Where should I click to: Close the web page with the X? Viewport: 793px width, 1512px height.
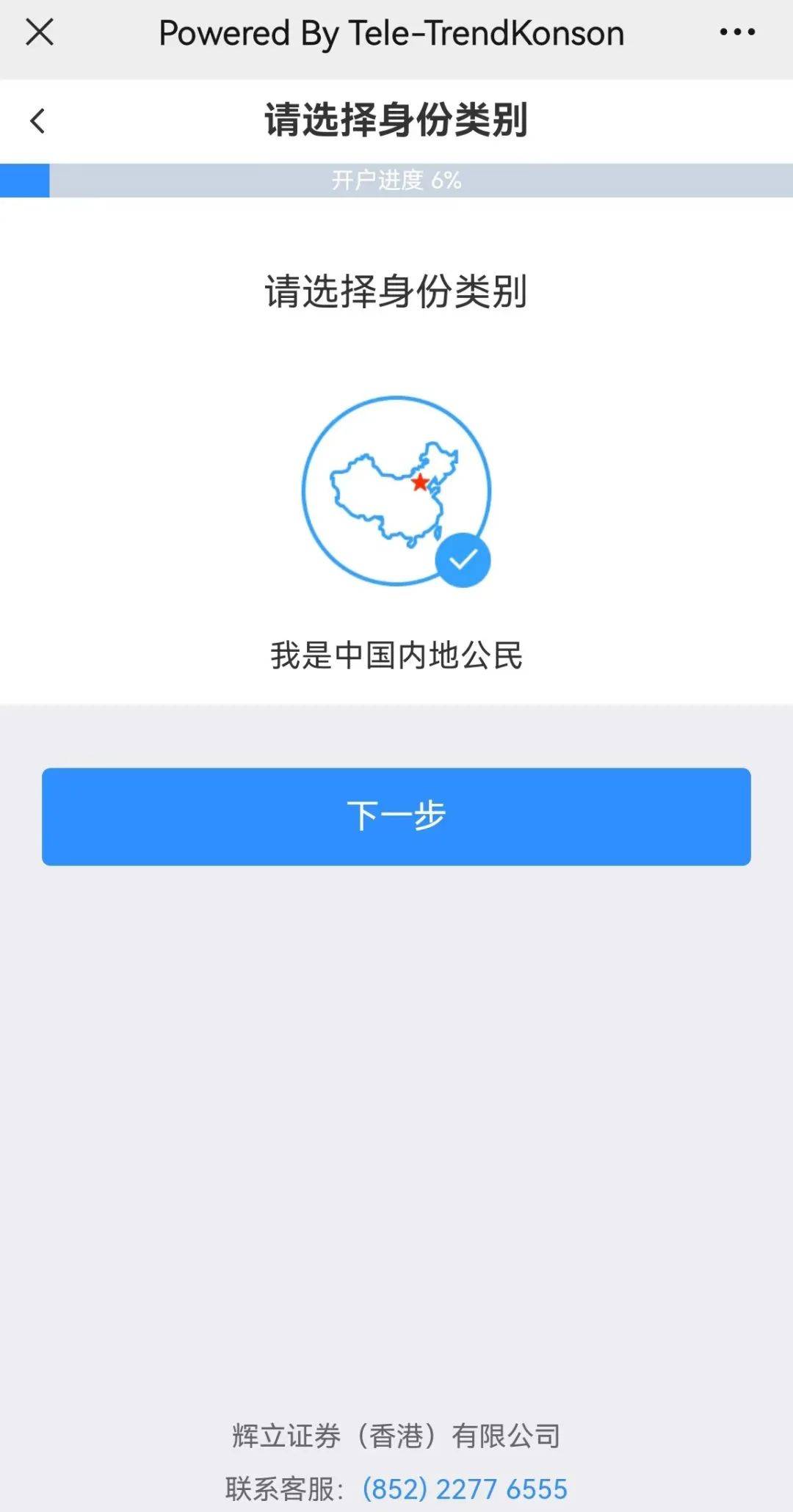tap(40, 32)
